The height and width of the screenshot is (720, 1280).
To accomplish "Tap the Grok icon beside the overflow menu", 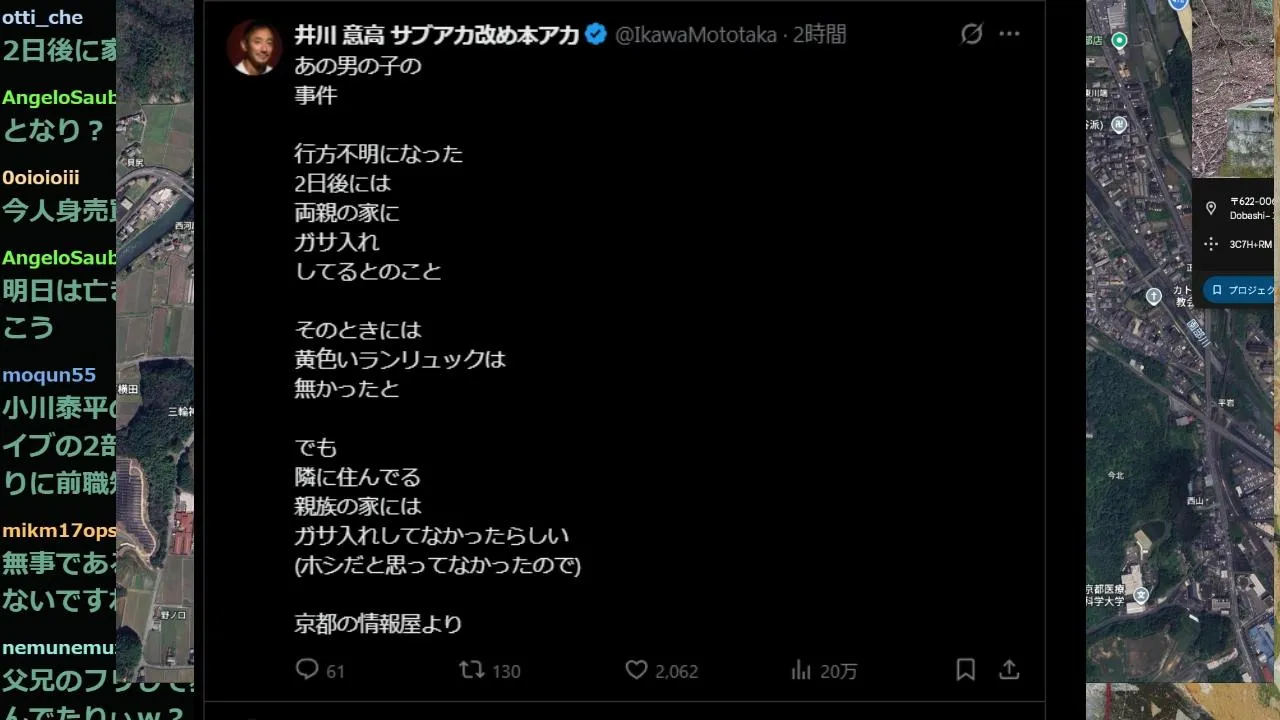I will click(971, 34).
